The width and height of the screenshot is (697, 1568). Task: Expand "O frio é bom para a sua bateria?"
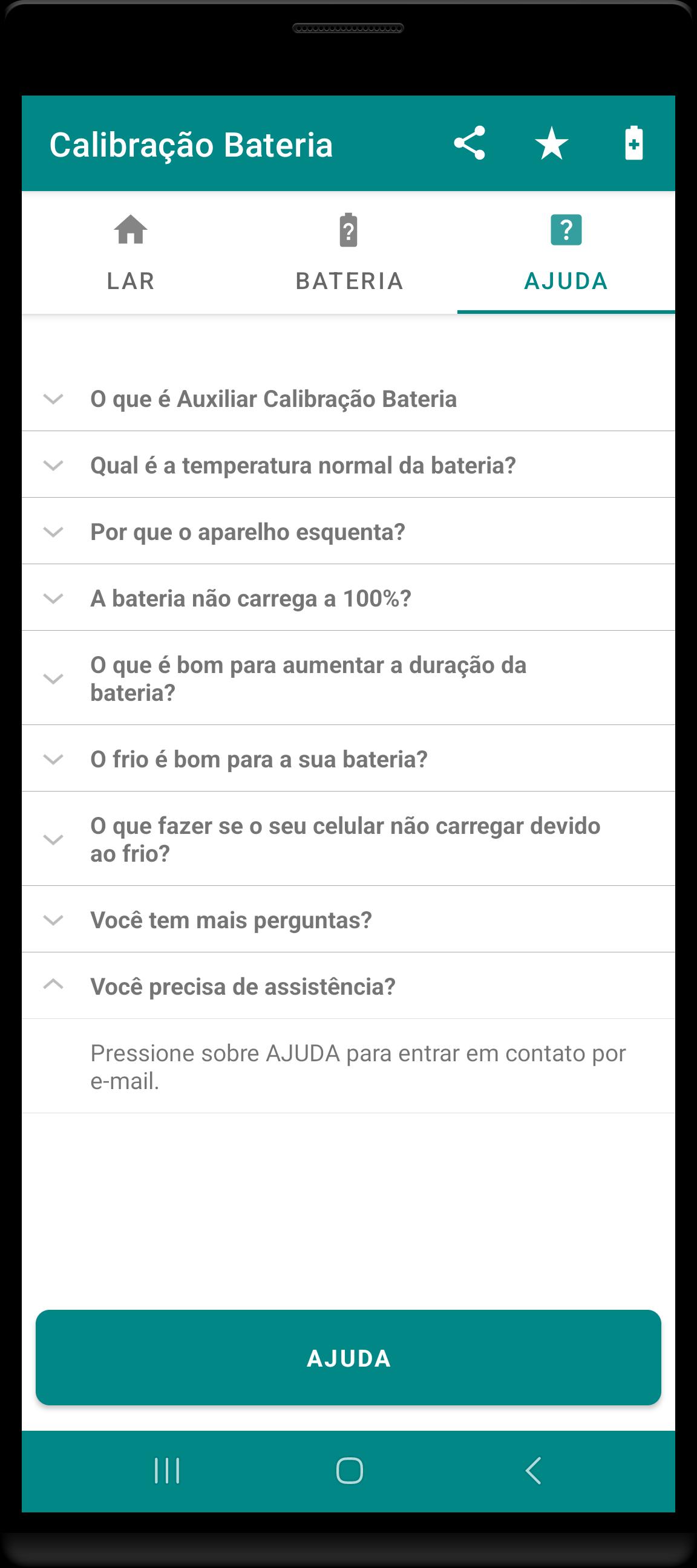point(348,758)
